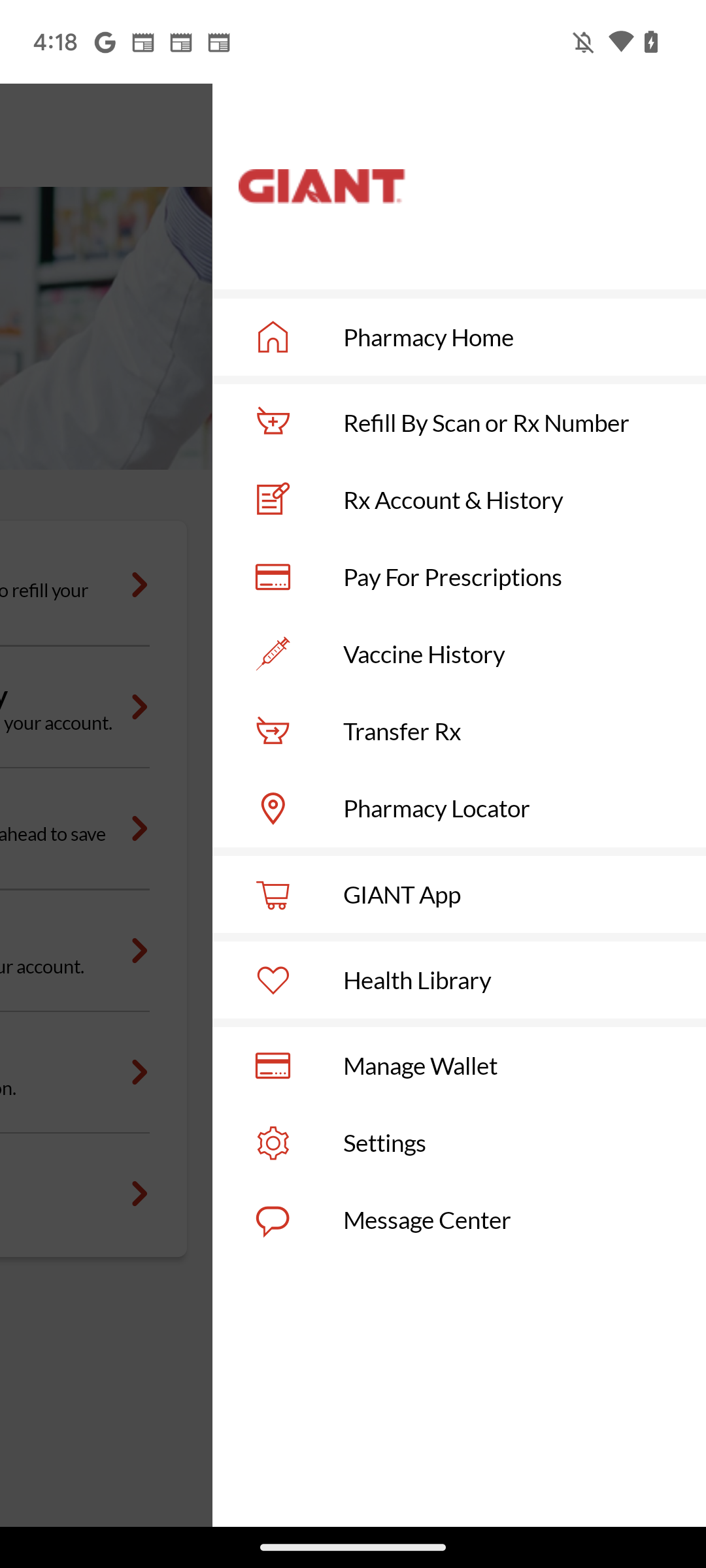The width and height of the screenshot is (706, 1568).
Task: Tap the navigation gesture bar at bottom
Action: click(353, 1547)
